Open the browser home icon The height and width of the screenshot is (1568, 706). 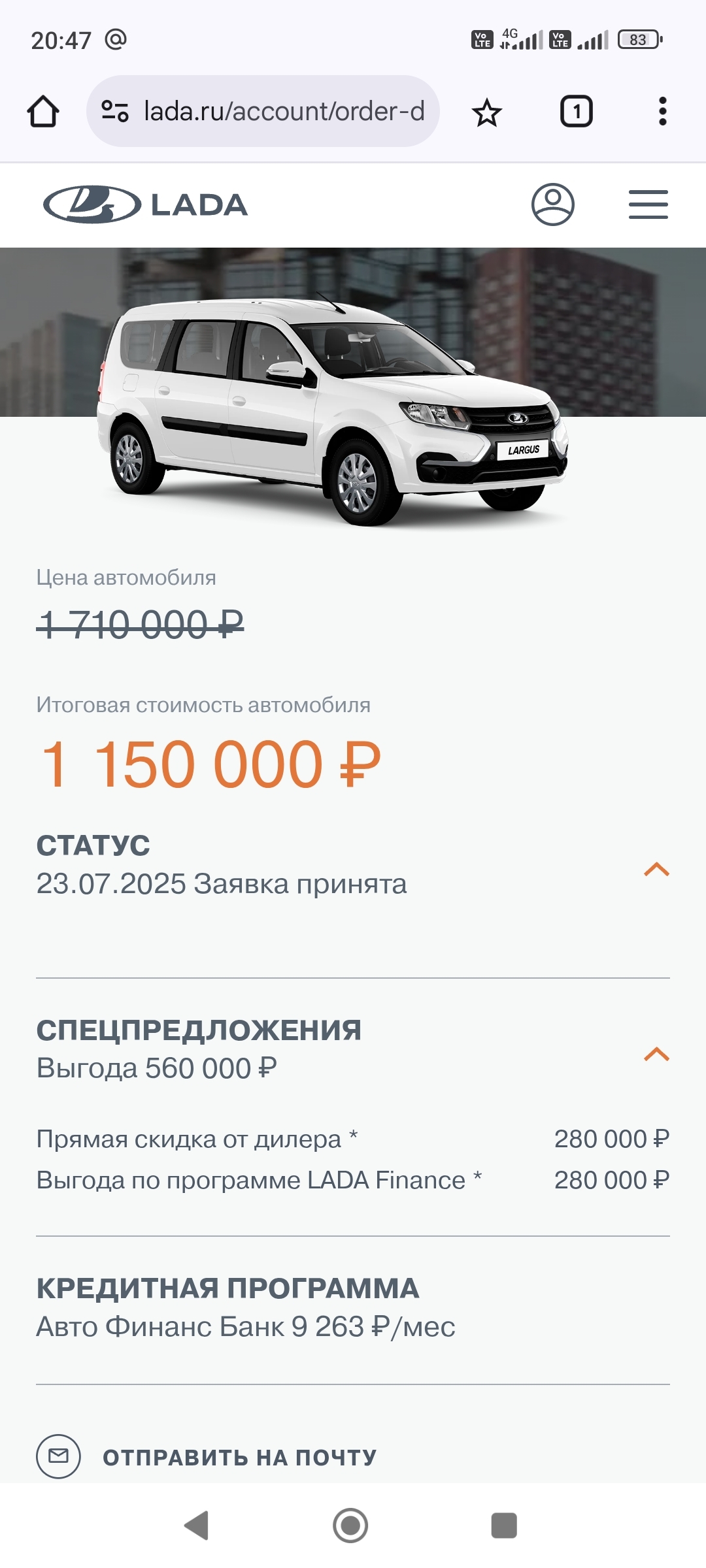(44, 110)
